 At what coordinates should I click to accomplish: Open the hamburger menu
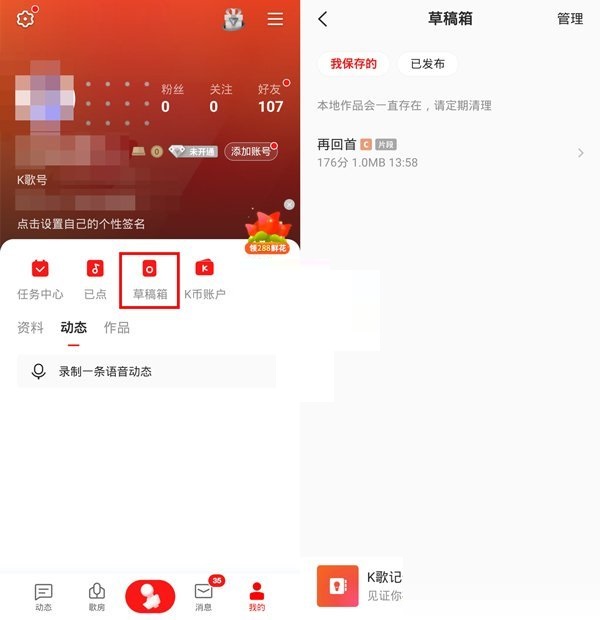click(x=275, y=19)
